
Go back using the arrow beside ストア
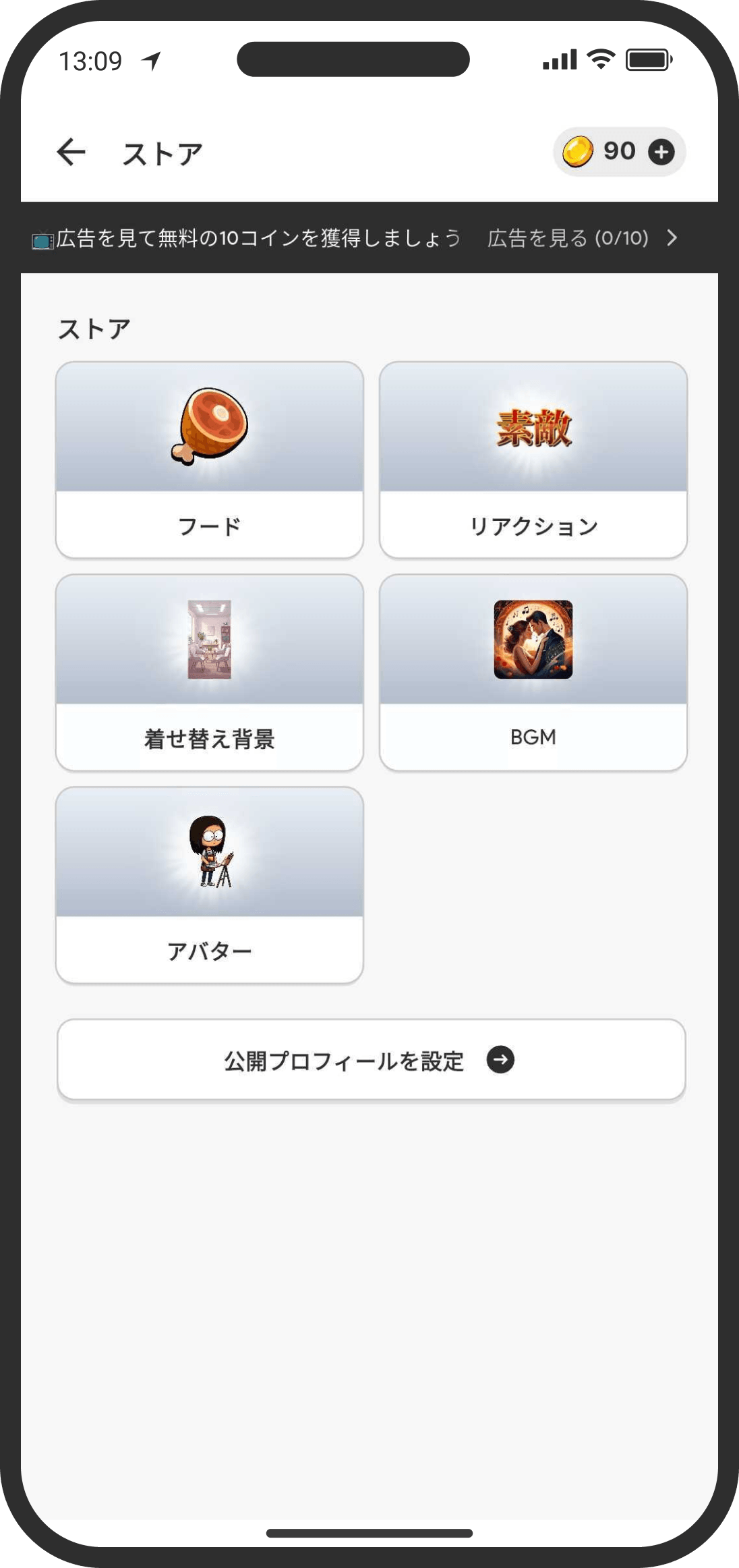(x=71, y=152)
